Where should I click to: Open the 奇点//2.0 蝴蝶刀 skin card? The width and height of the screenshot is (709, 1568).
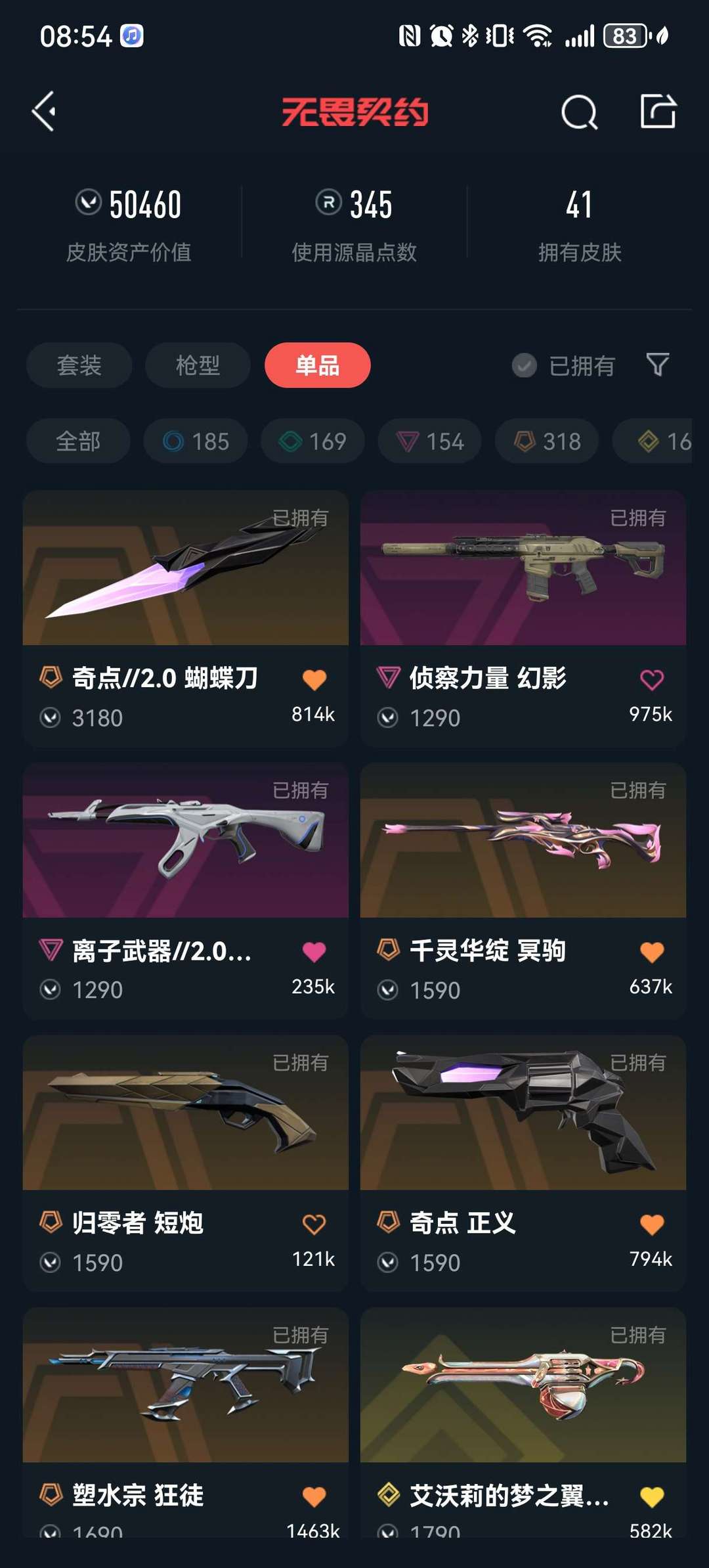(186, 617)
